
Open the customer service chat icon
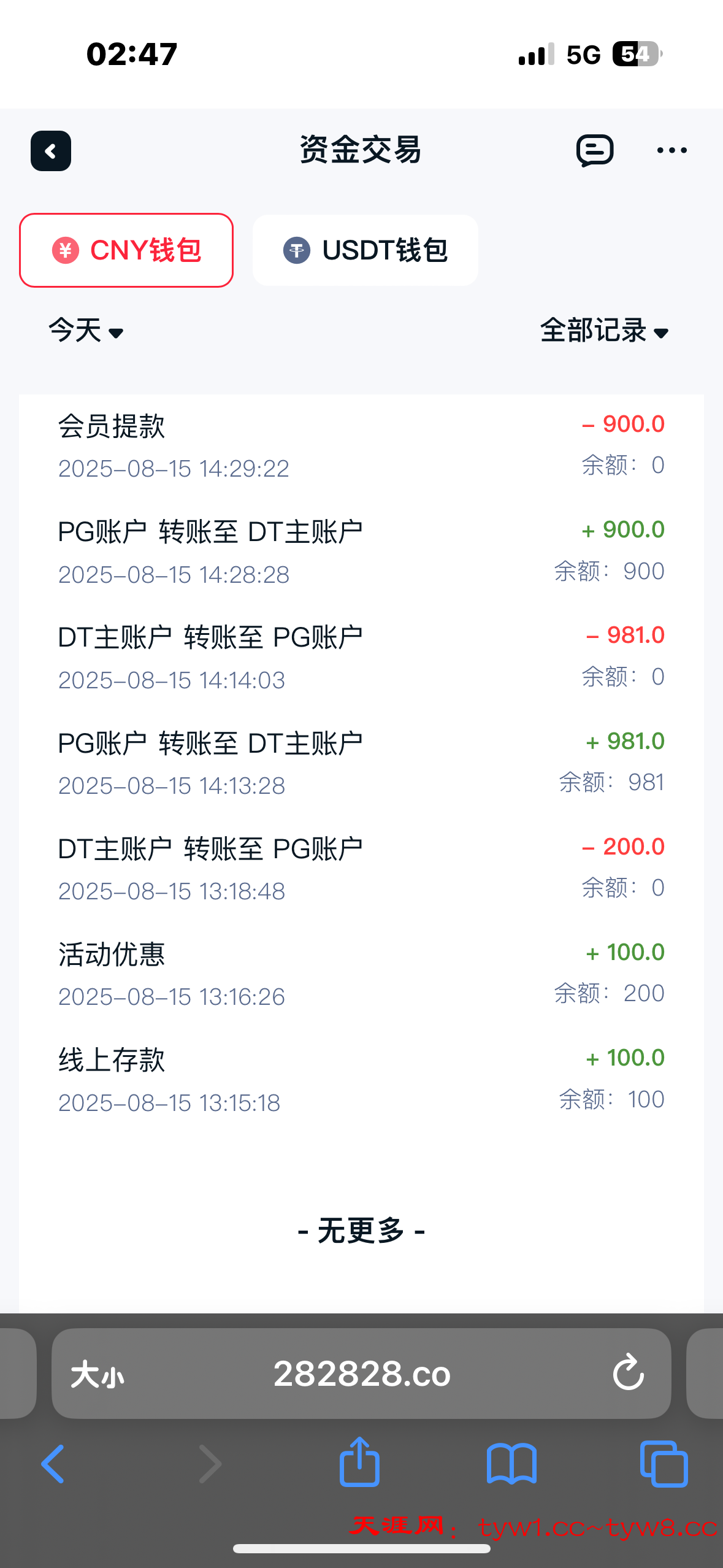click(x=595, y=150)
